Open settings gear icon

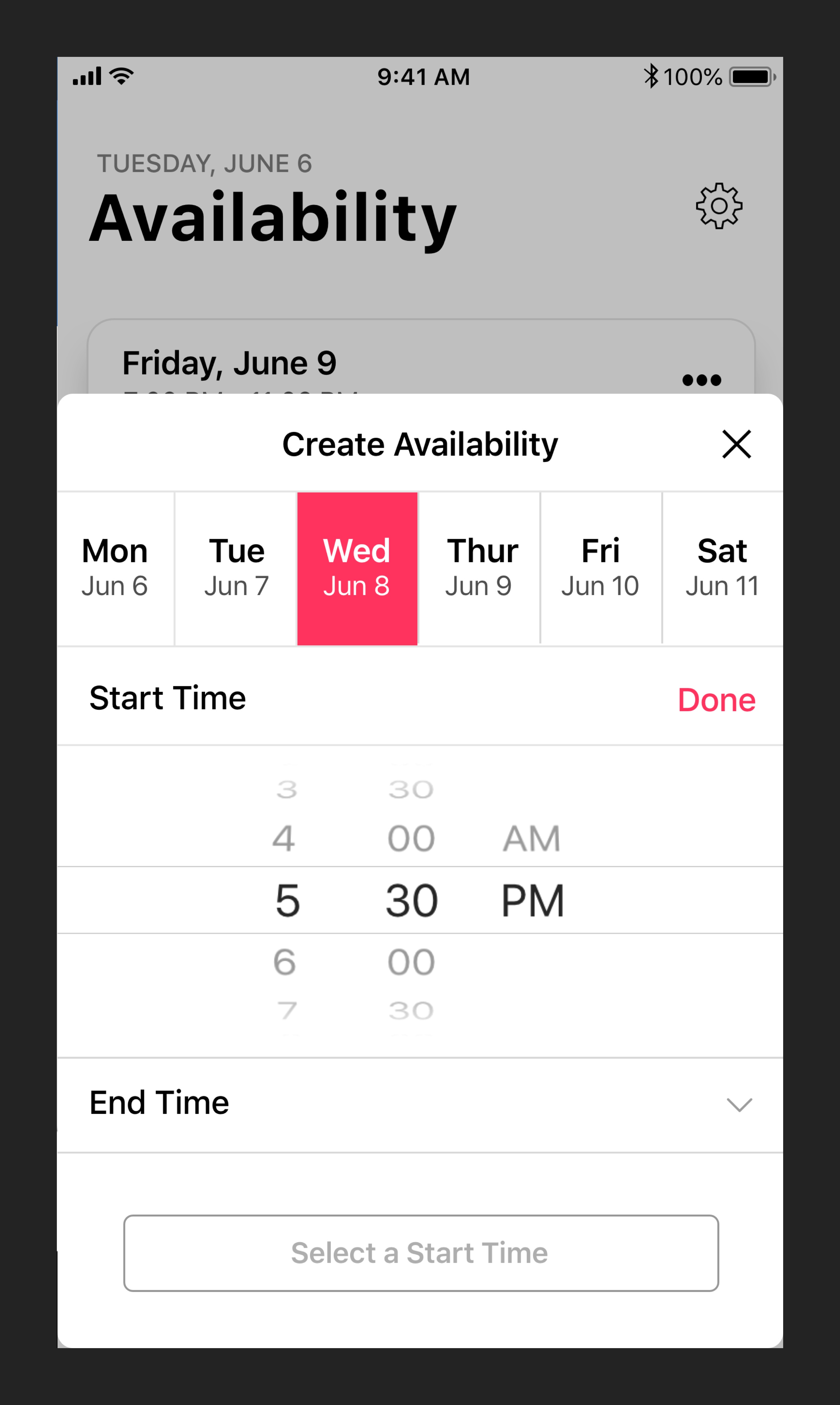point(719,206)
